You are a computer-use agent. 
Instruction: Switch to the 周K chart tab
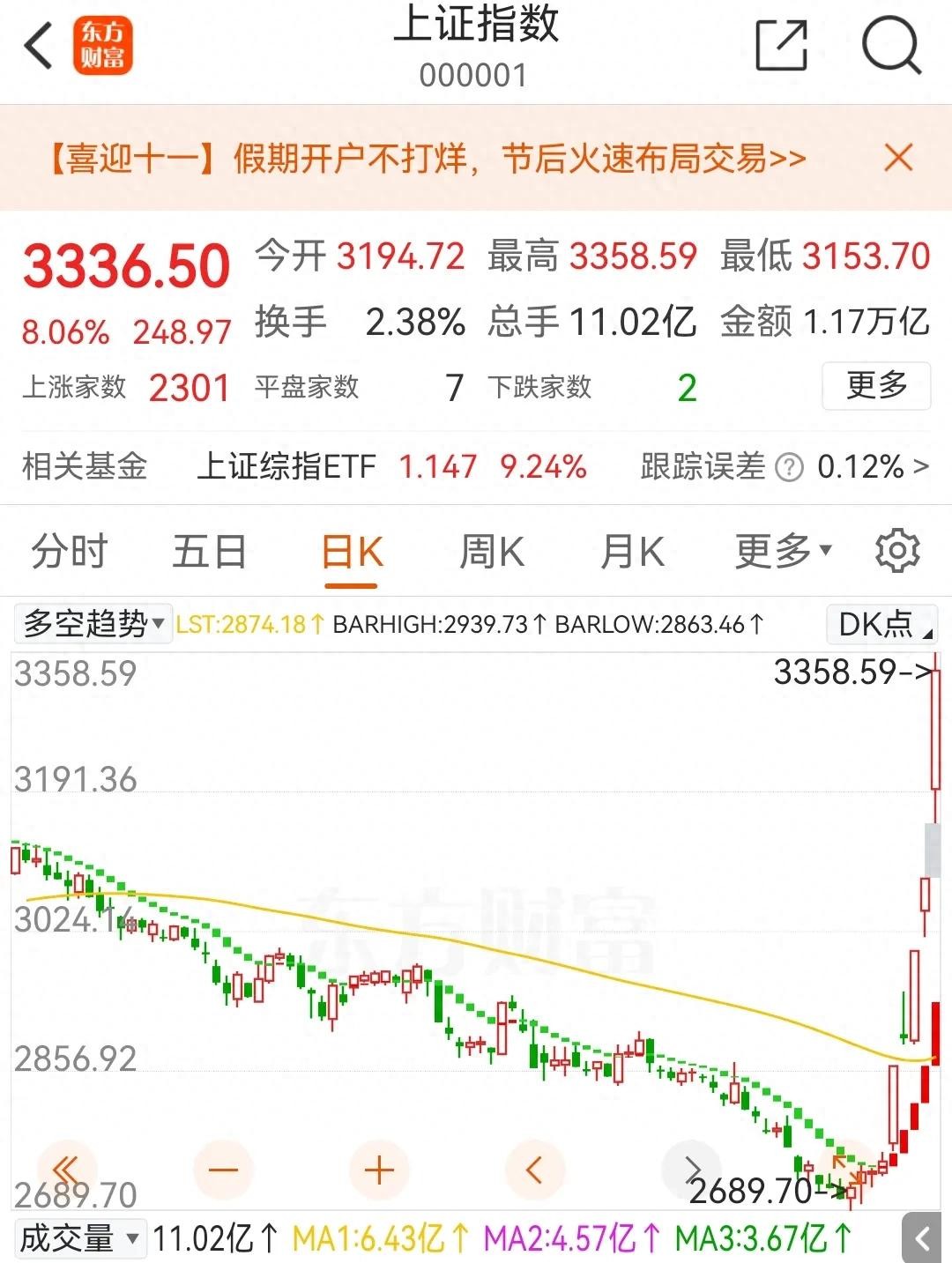coord(492,553)
